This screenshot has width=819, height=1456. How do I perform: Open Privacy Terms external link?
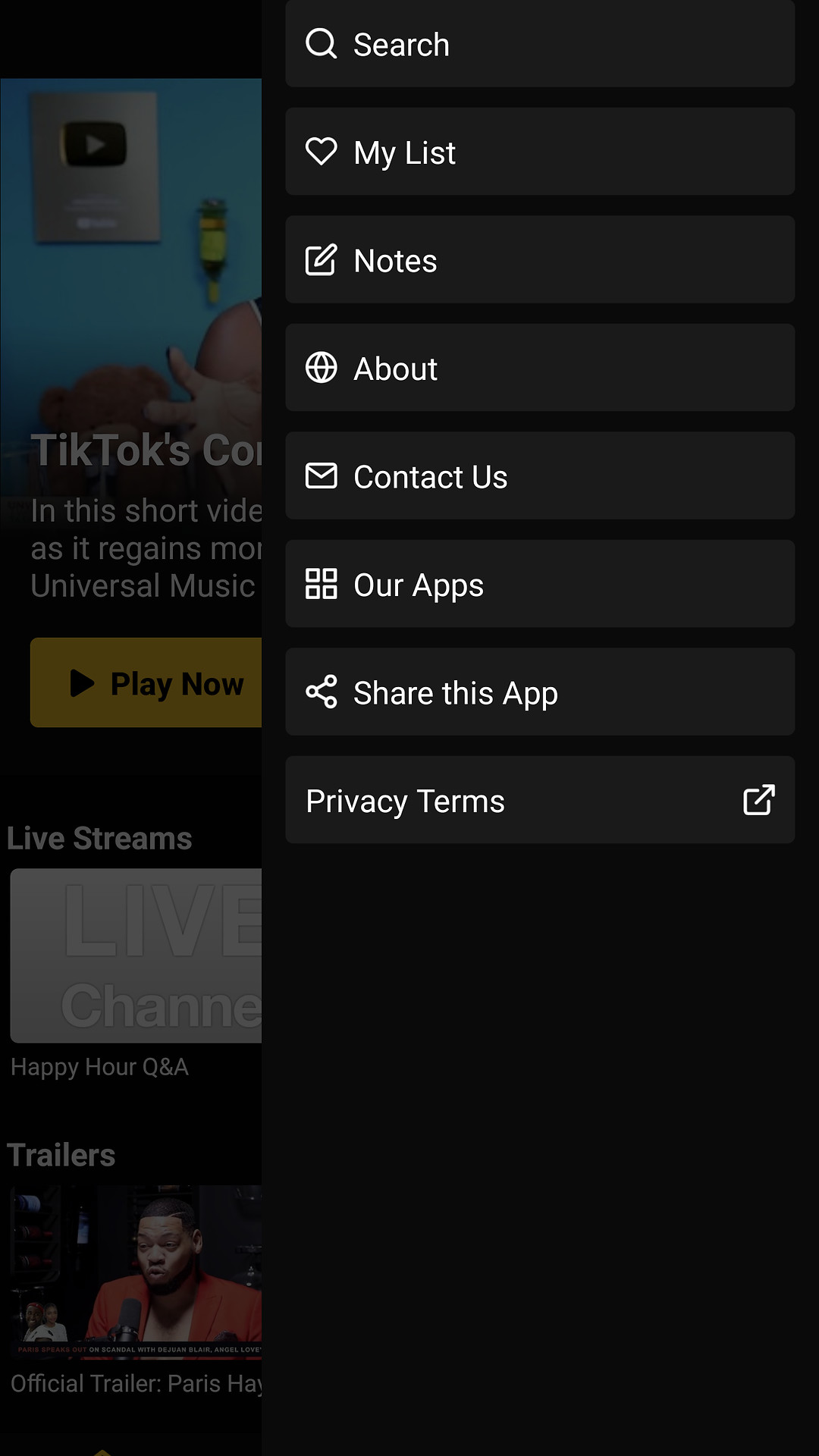click(x=539, y=801)
